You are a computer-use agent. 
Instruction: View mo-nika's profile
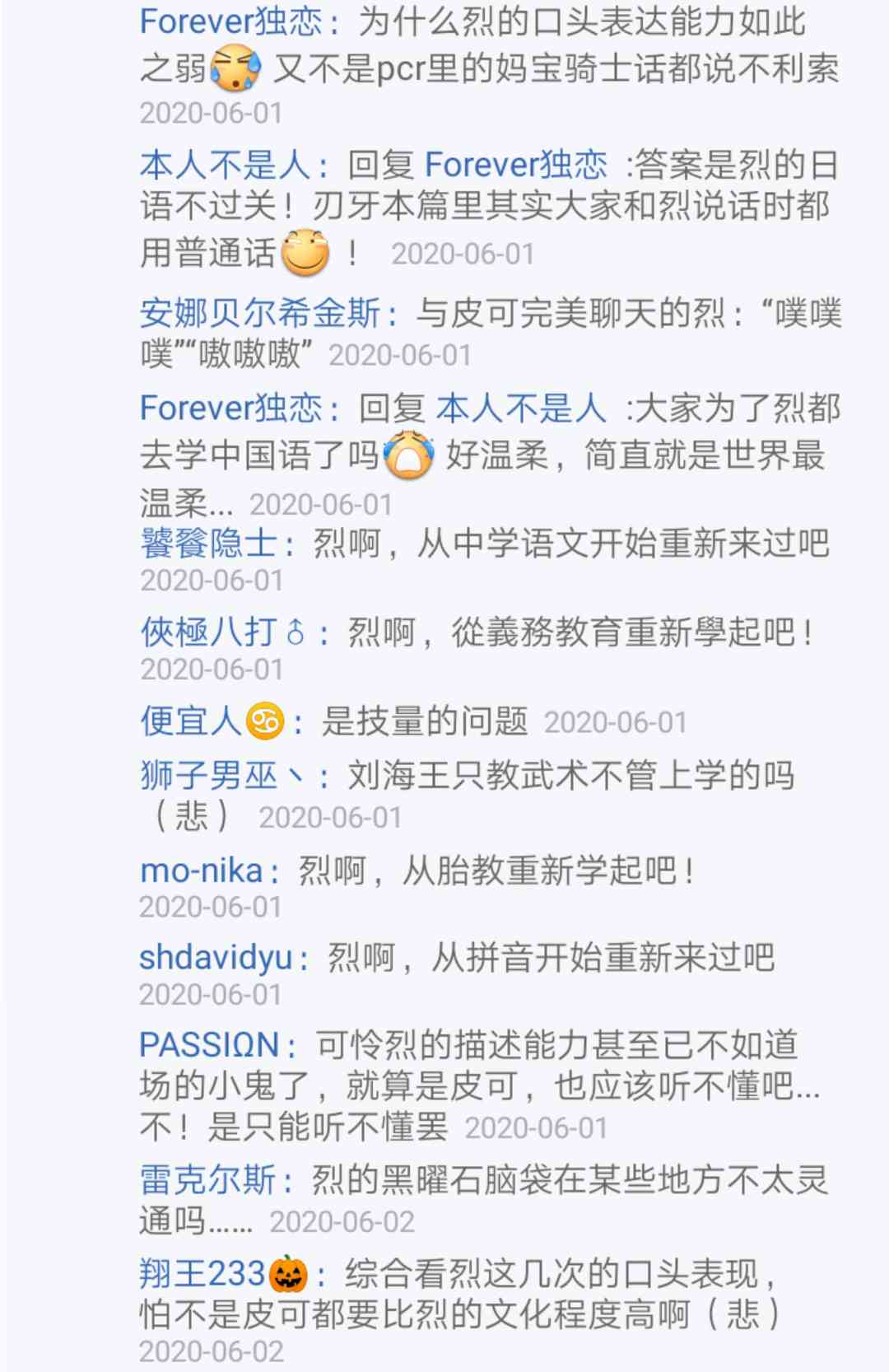point(202,870)
